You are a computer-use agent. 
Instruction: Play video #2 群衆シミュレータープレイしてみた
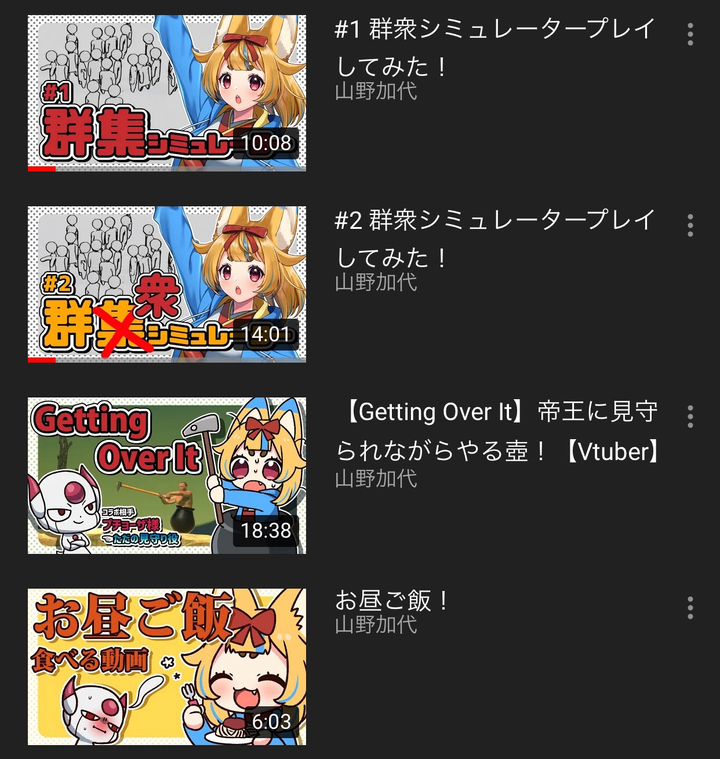(167, 284)
